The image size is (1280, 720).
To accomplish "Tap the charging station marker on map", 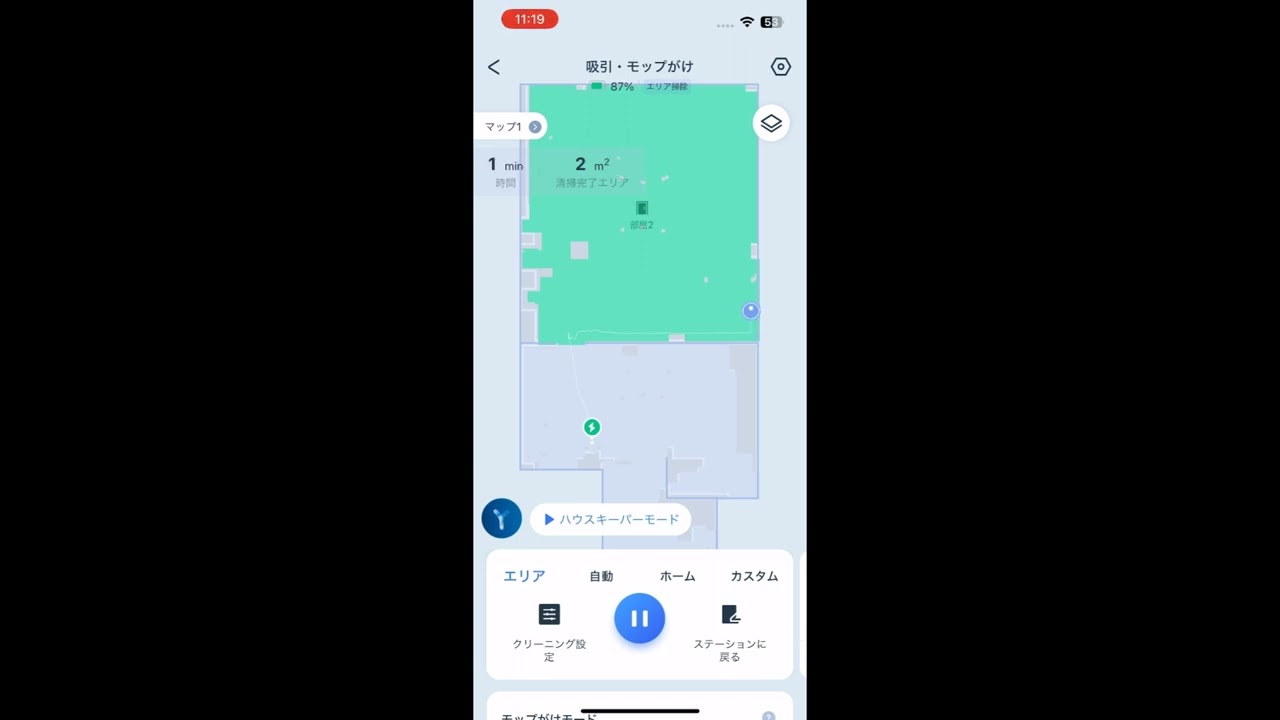I will tap(592, 428).
